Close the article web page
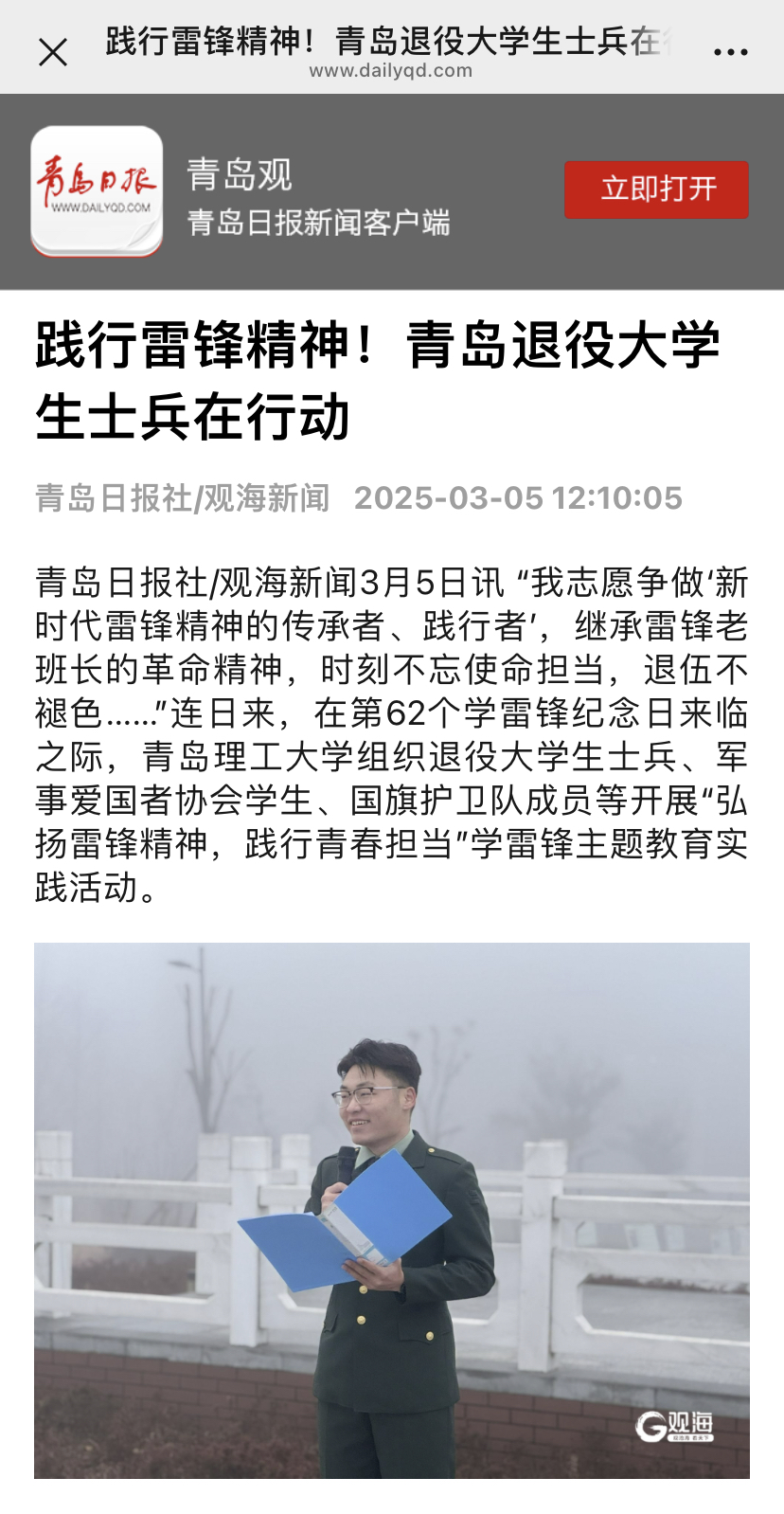 (53, 52)
